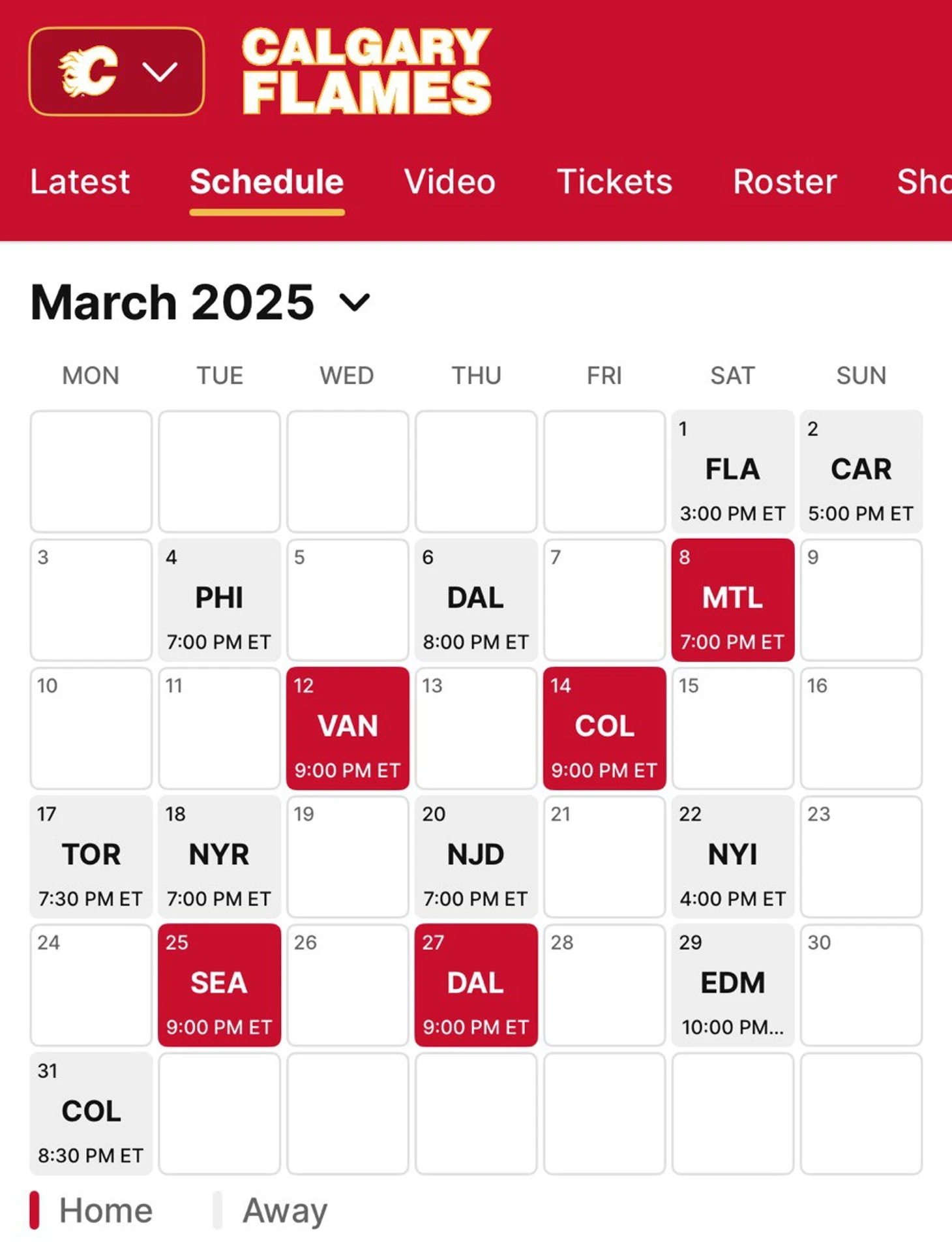Open the March 4 PHI game
Image resolution: width=952 pixels, height=1253 pixels.
[219, 599]
